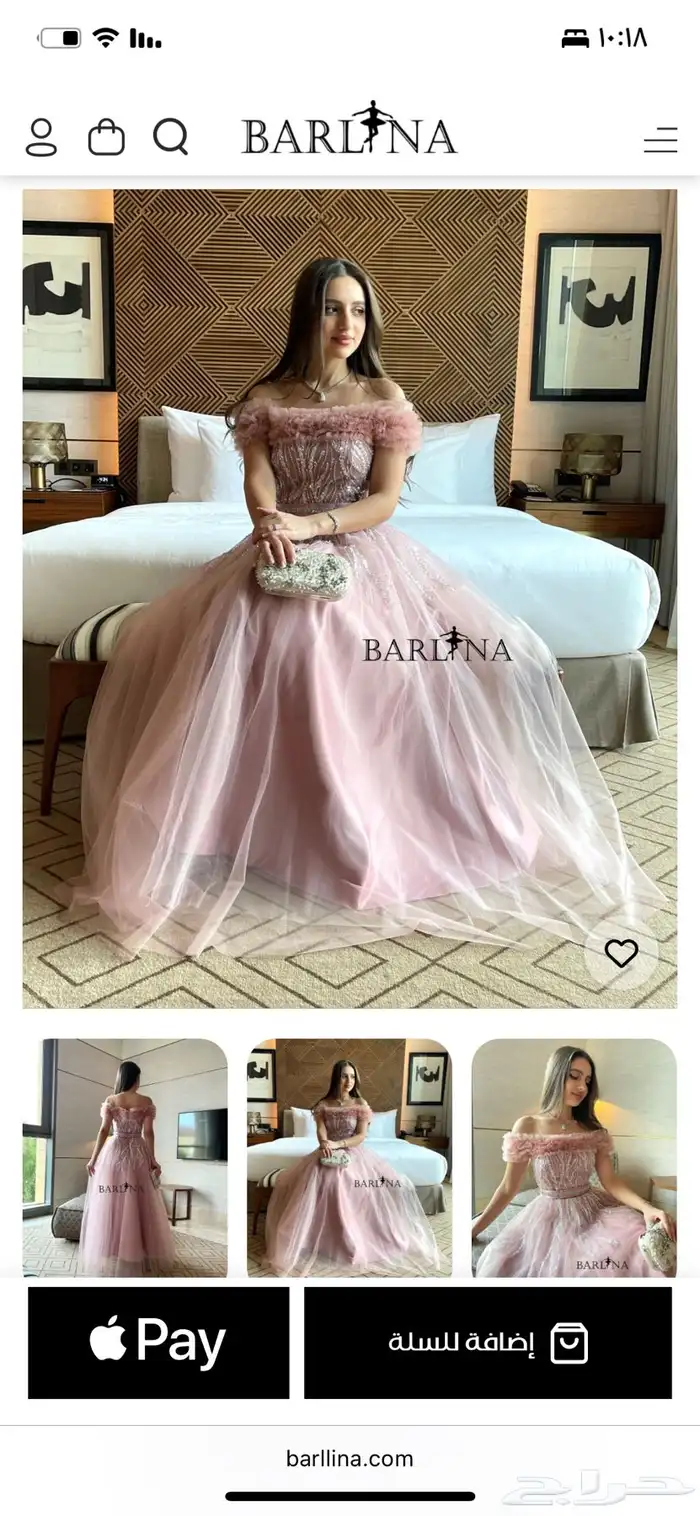View the thumbnail showing the dress from the back

click(125, 1157)
